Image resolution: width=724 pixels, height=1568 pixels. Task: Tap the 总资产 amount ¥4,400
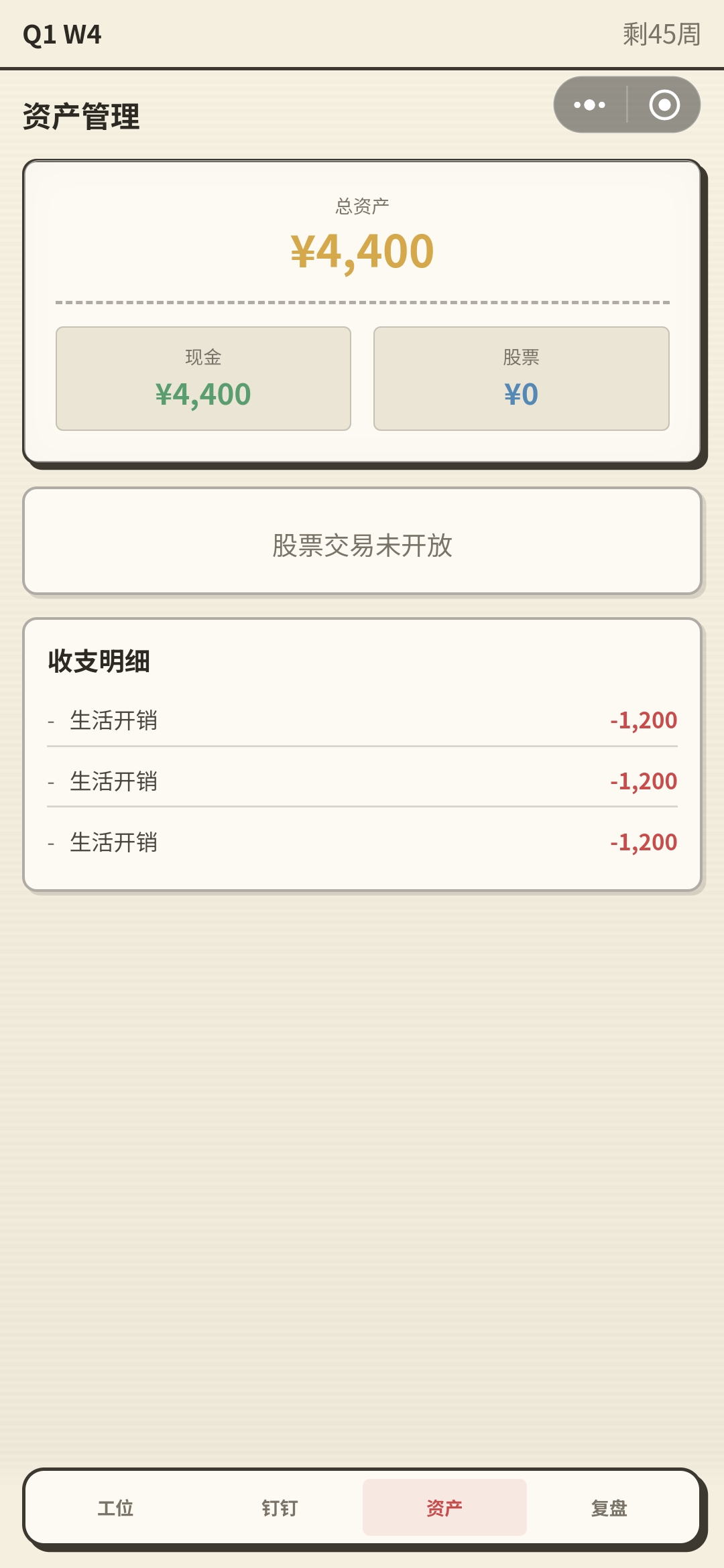point(362,251)
